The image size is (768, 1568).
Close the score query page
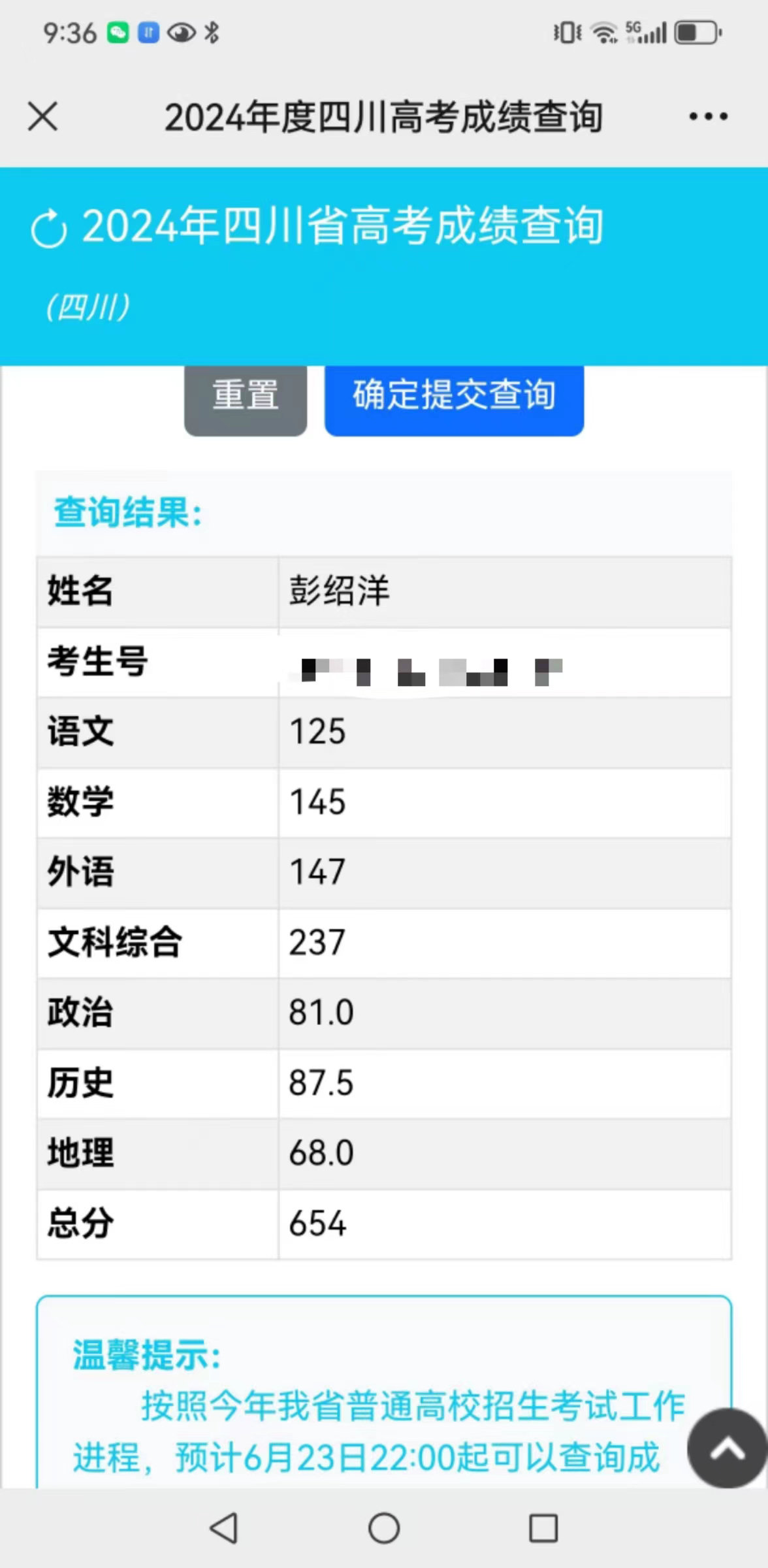43,117
